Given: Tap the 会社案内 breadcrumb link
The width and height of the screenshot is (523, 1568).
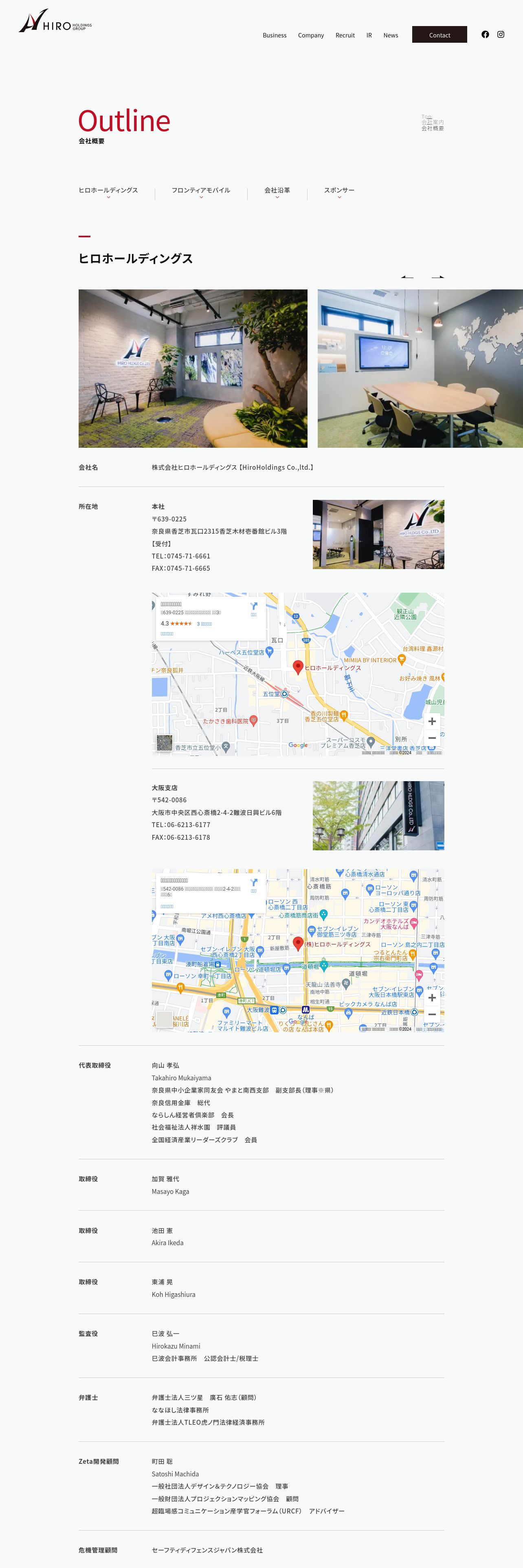Looking at the screenshot, I should pyautogui.click(x=432, y=123).
